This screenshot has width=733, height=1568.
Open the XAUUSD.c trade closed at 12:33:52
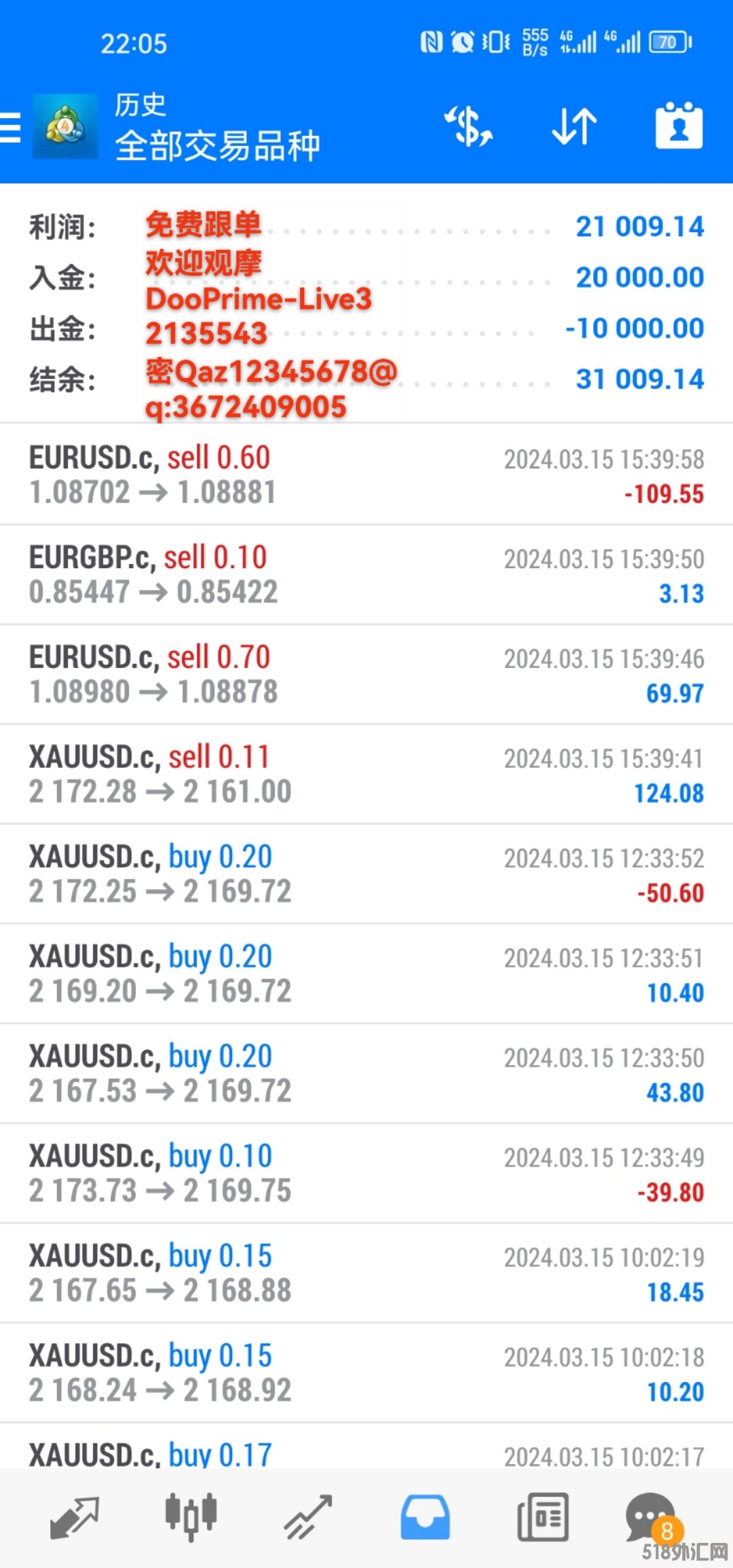pyautogui.click(x=366, y=874)
